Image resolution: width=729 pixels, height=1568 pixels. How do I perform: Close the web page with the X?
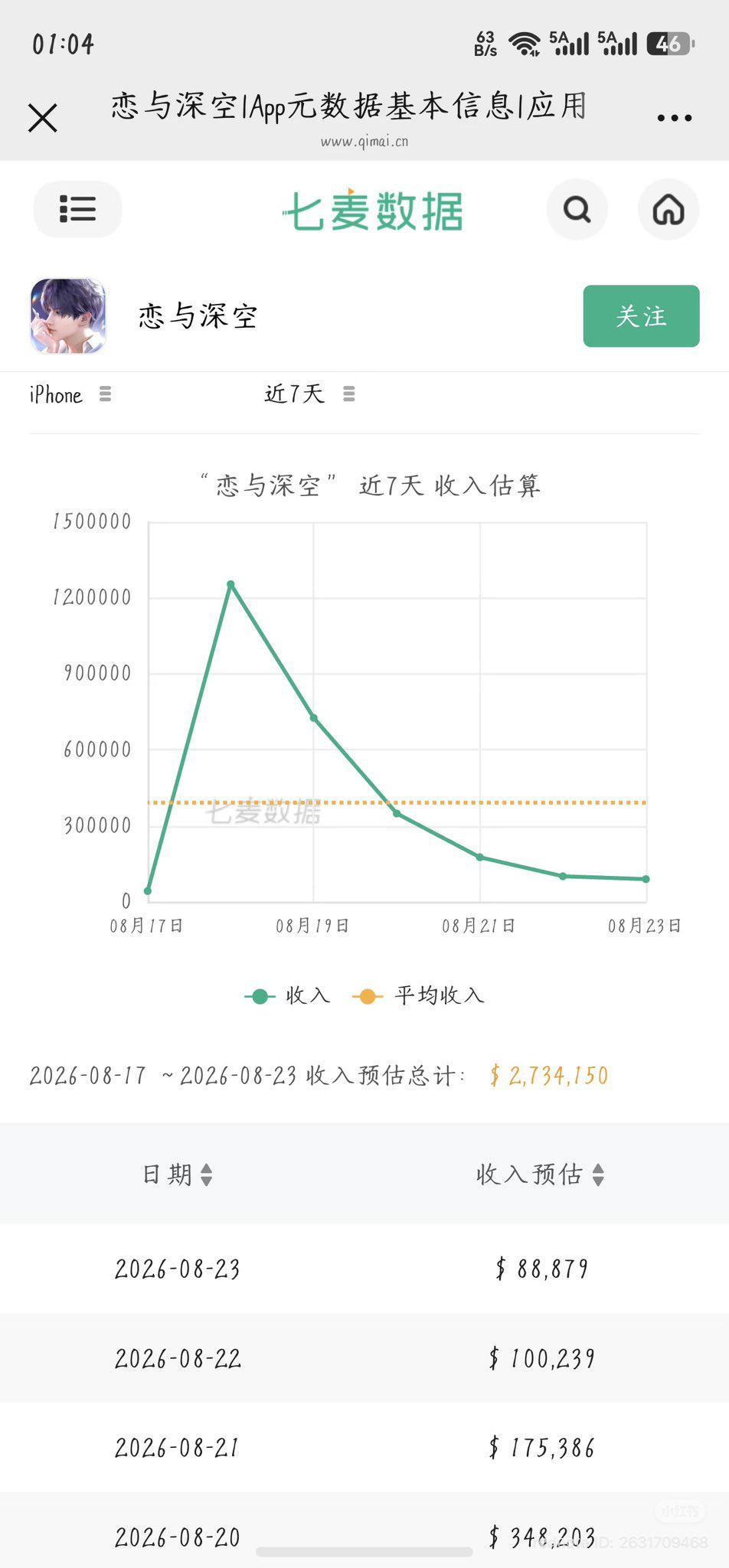43,118
